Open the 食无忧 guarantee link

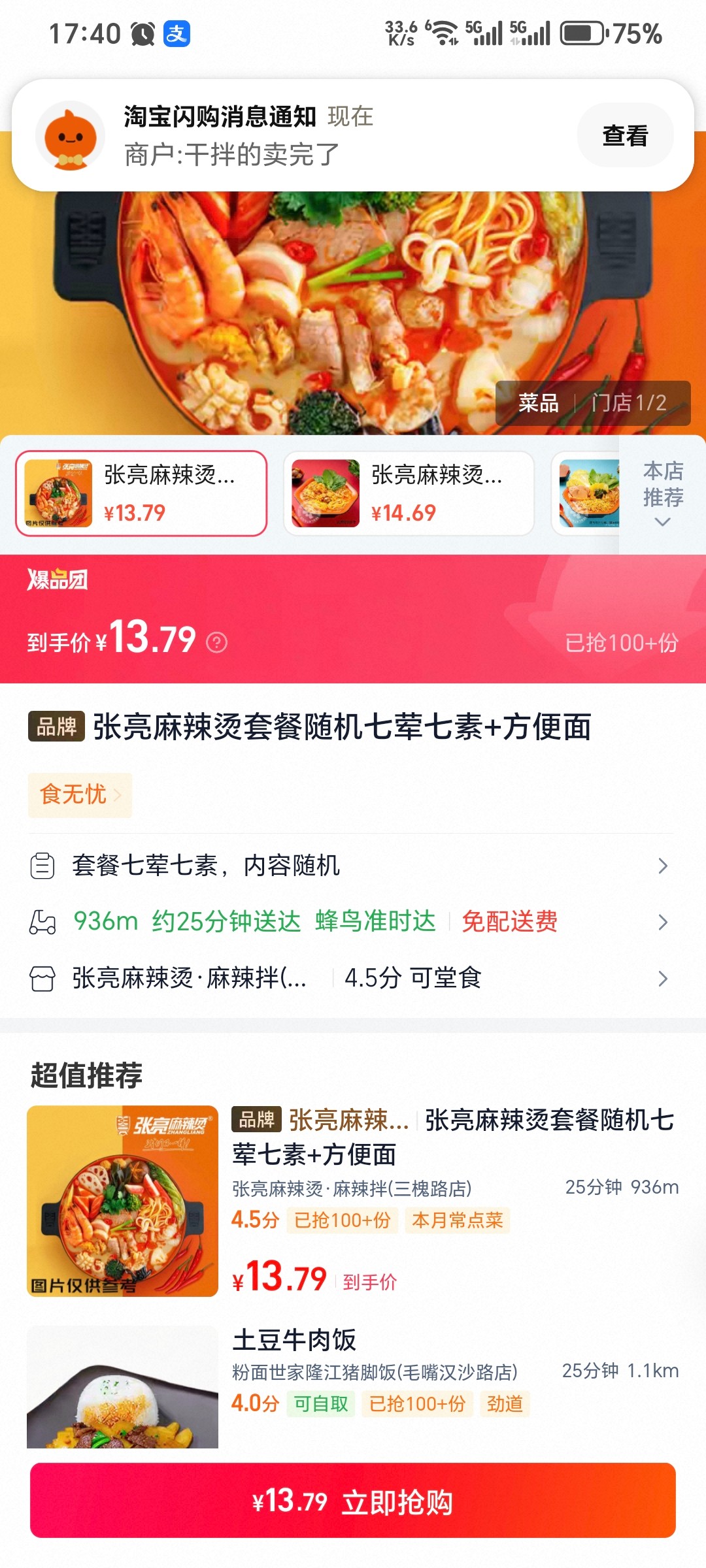(80, 794)
